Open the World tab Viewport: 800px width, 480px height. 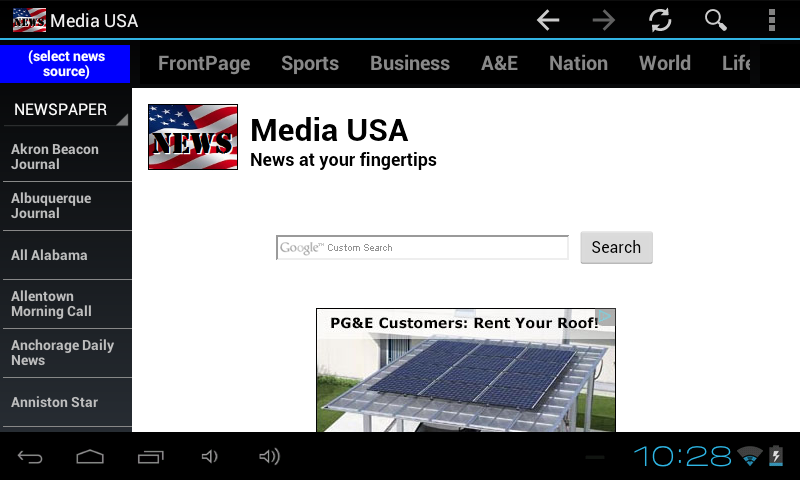(x=665, y=63)
